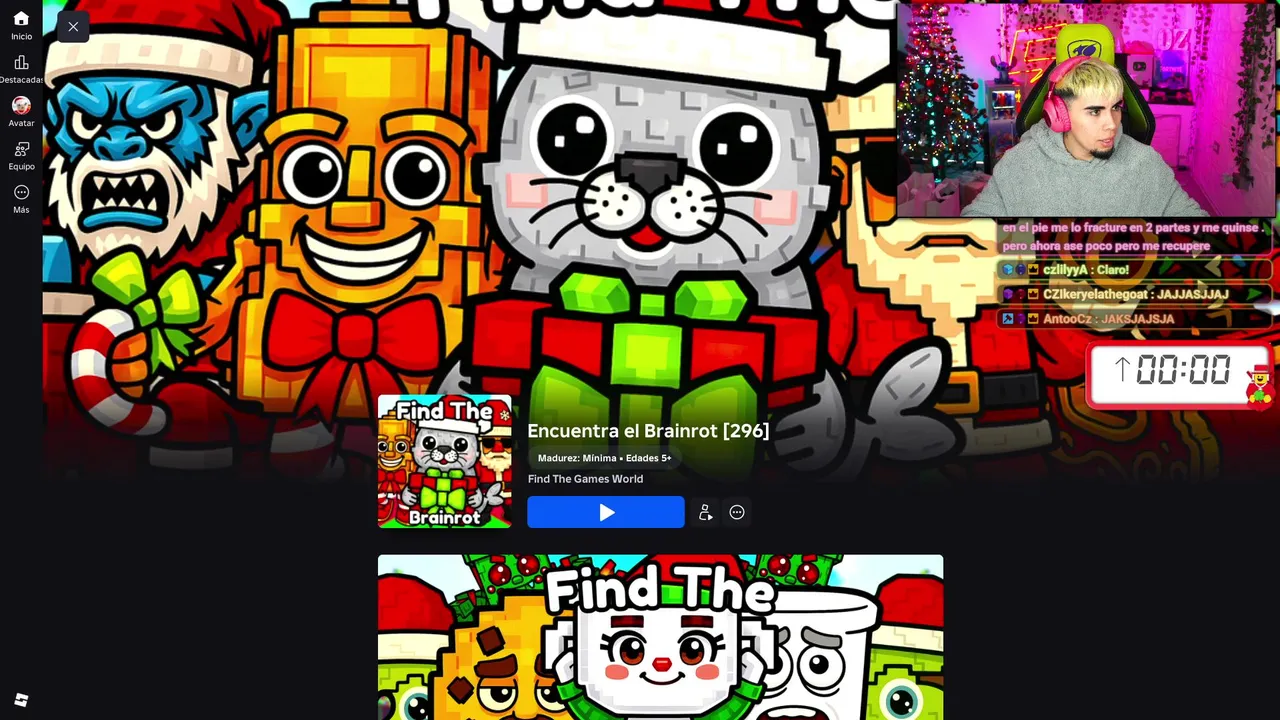Open the Avatar section
The width and height of the screenshot is (1280, 720).
(x=21, y=111)
